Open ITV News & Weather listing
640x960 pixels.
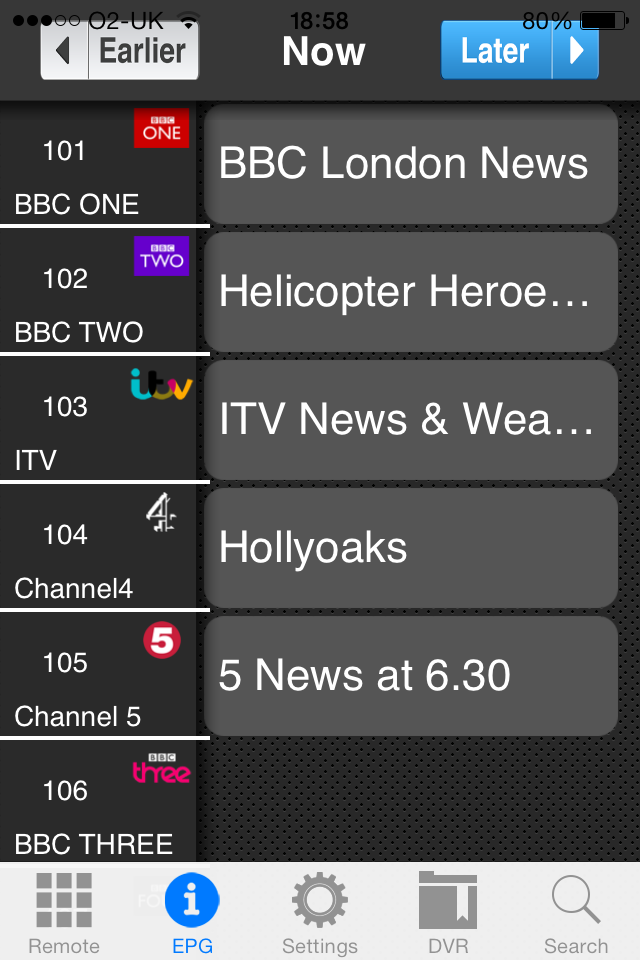(x=410, y=420)
